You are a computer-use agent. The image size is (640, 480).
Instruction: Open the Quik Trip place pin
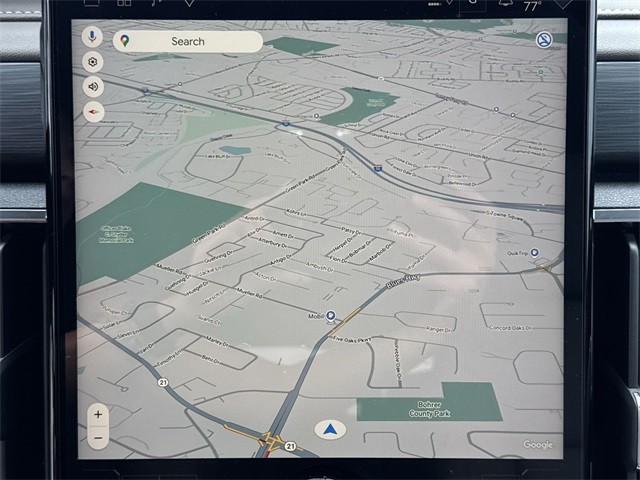(x=534, y=253)
